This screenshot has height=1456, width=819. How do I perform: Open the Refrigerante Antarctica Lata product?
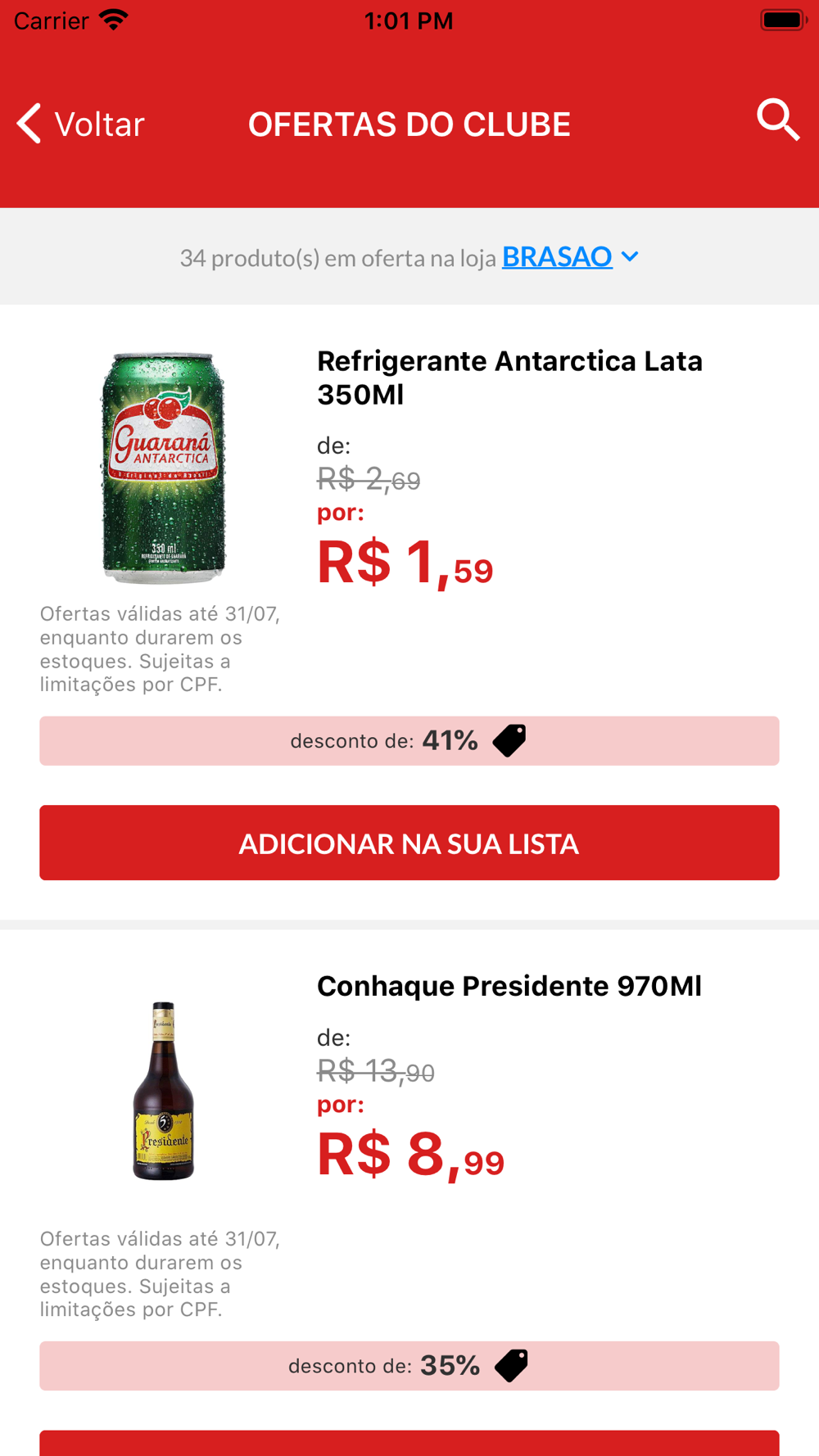(x=509, y=378)
